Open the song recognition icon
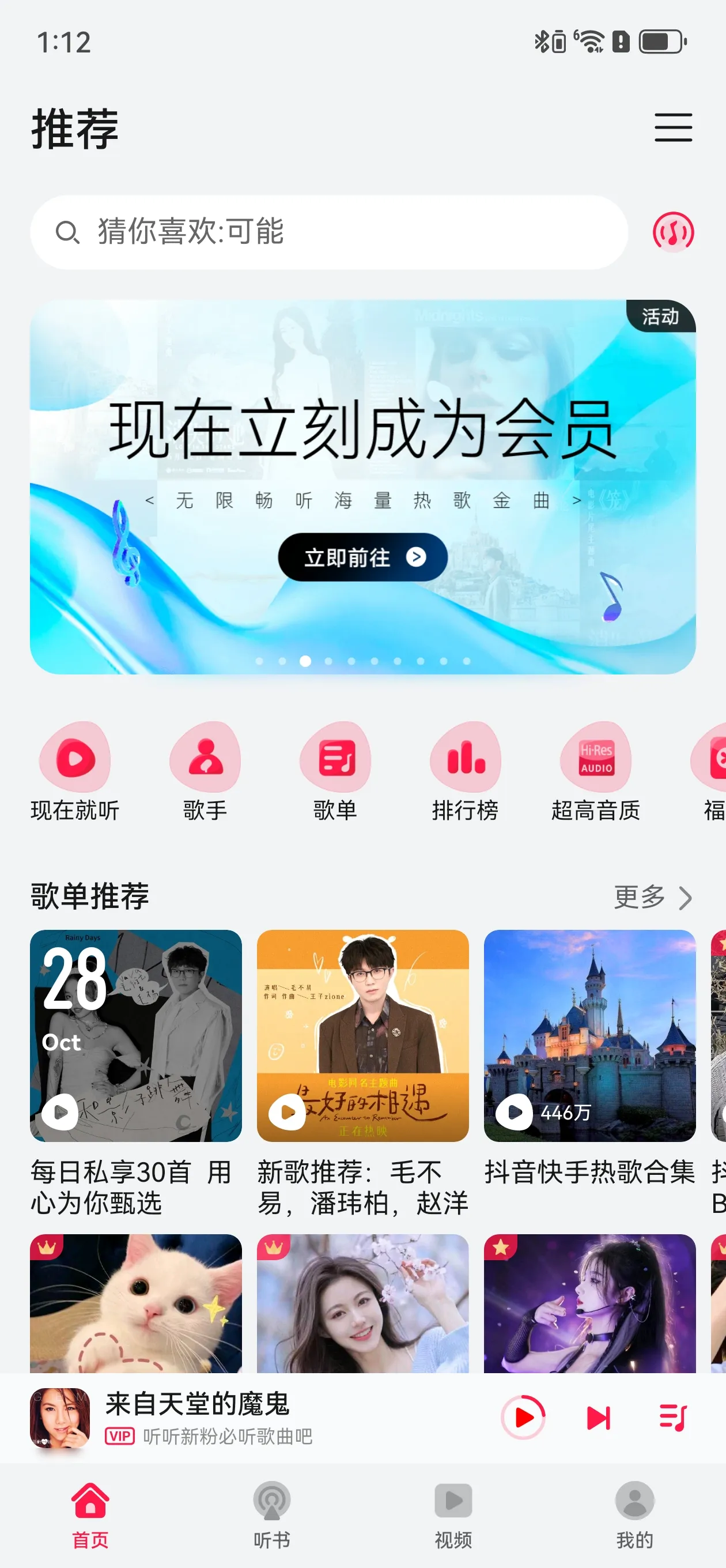The image size is (726, 1568). pyautogui.click(x=673, y=232)
